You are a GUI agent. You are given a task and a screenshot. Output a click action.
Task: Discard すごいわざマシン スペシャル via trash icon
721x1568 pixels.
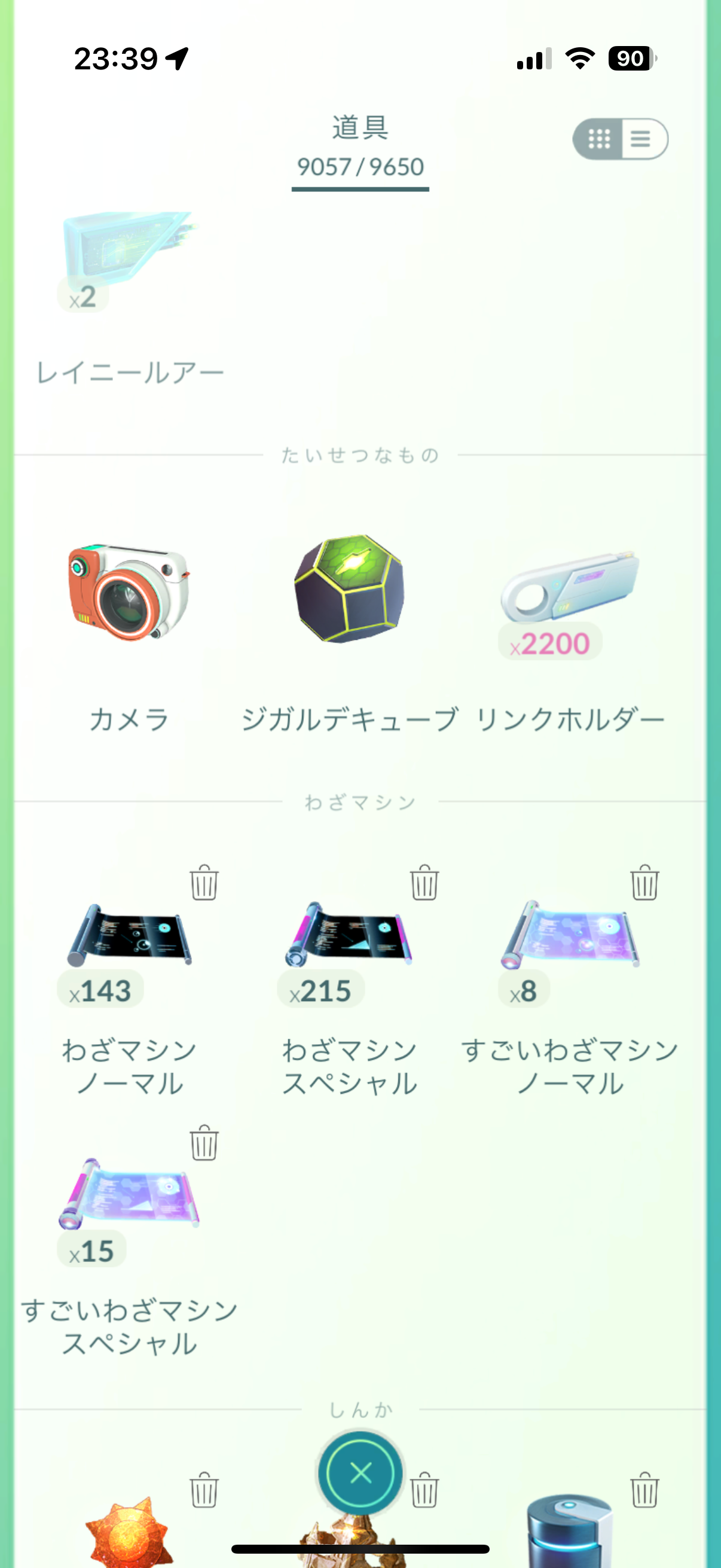(x=204, y=1143)
